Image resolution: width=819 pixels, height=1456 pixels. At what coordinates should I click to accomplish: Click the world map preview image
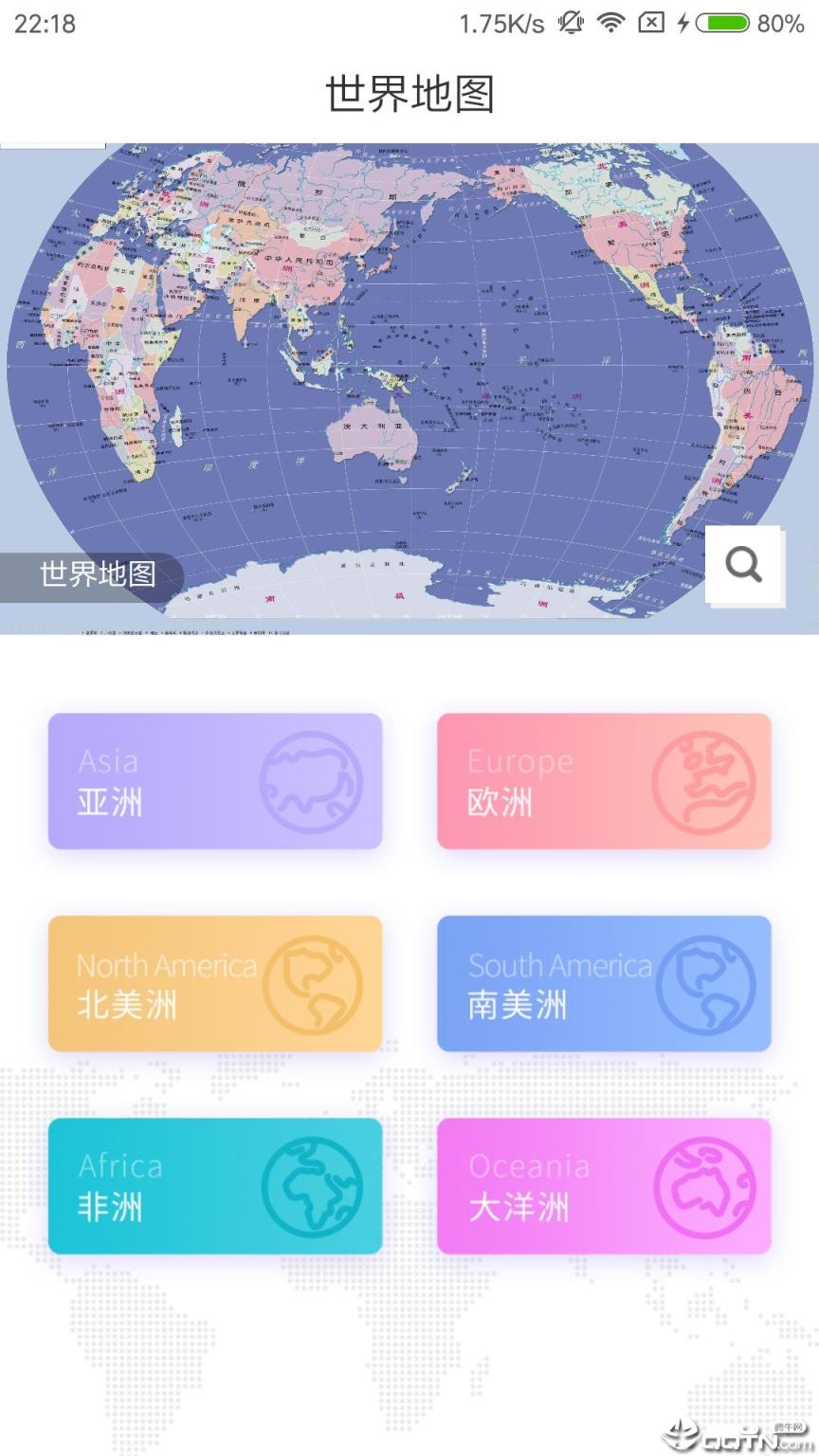pyautogui.click(x=409, y=379)
